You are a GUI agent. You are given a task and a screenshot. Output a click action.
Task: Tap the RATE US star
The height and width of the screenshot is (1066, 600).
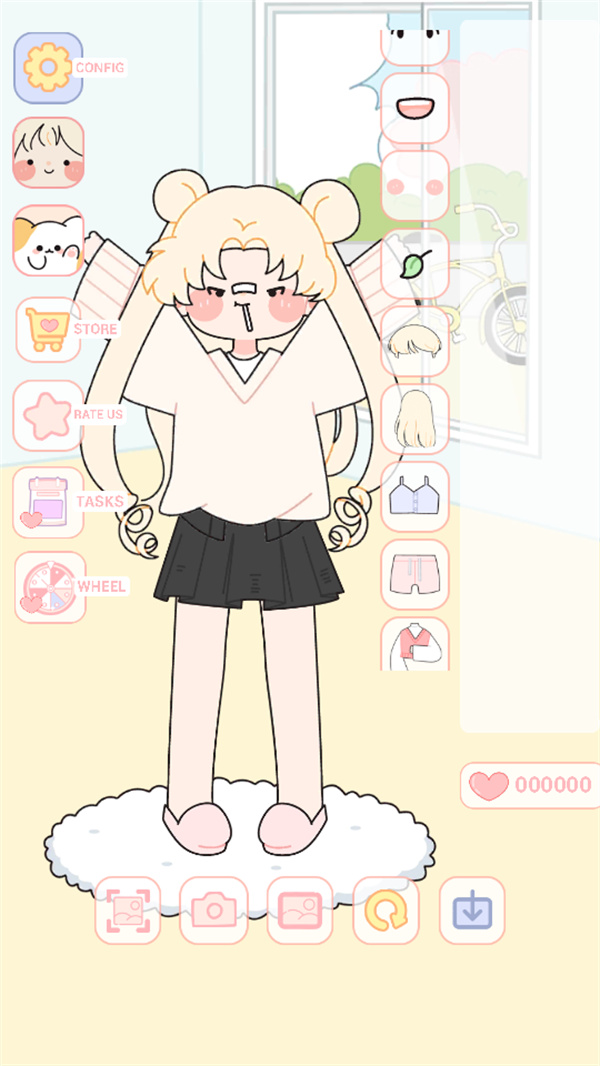[x=48, y=415]
